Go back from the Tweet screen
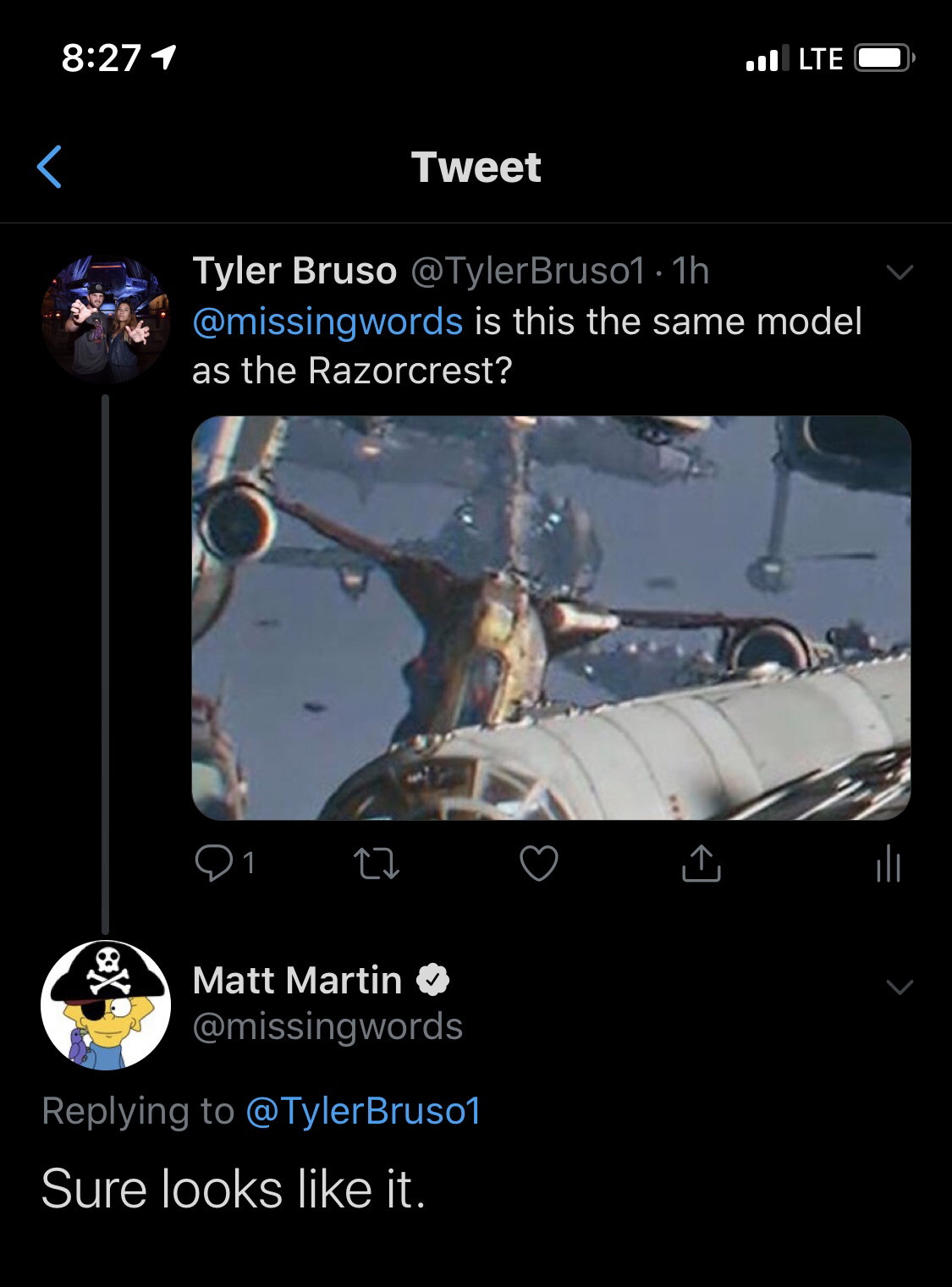Screen dimensions: 952x1287 (50, 167)
